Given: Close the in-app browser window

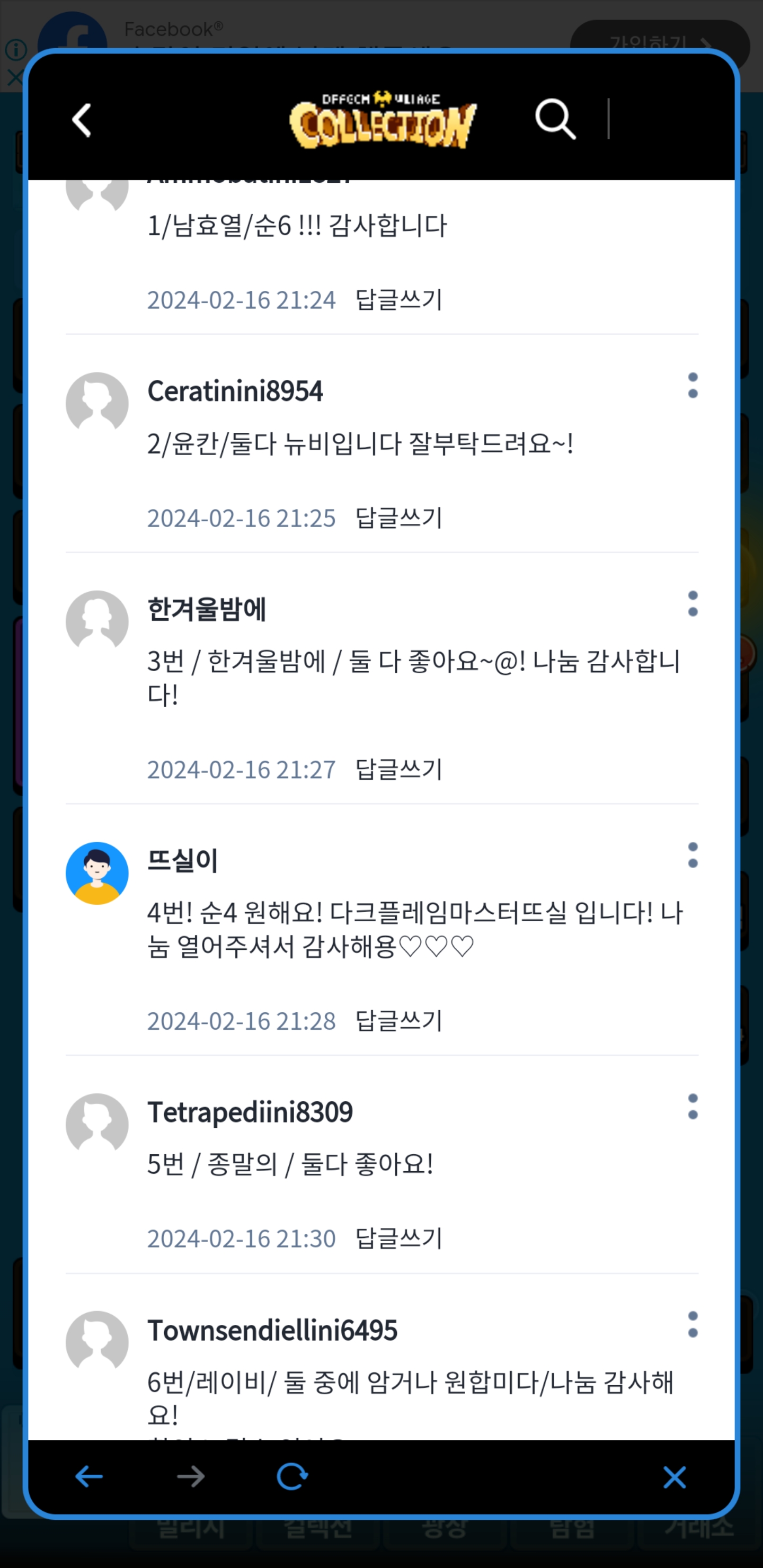Looking at the screenshot, I should (x=674, y=1477).
